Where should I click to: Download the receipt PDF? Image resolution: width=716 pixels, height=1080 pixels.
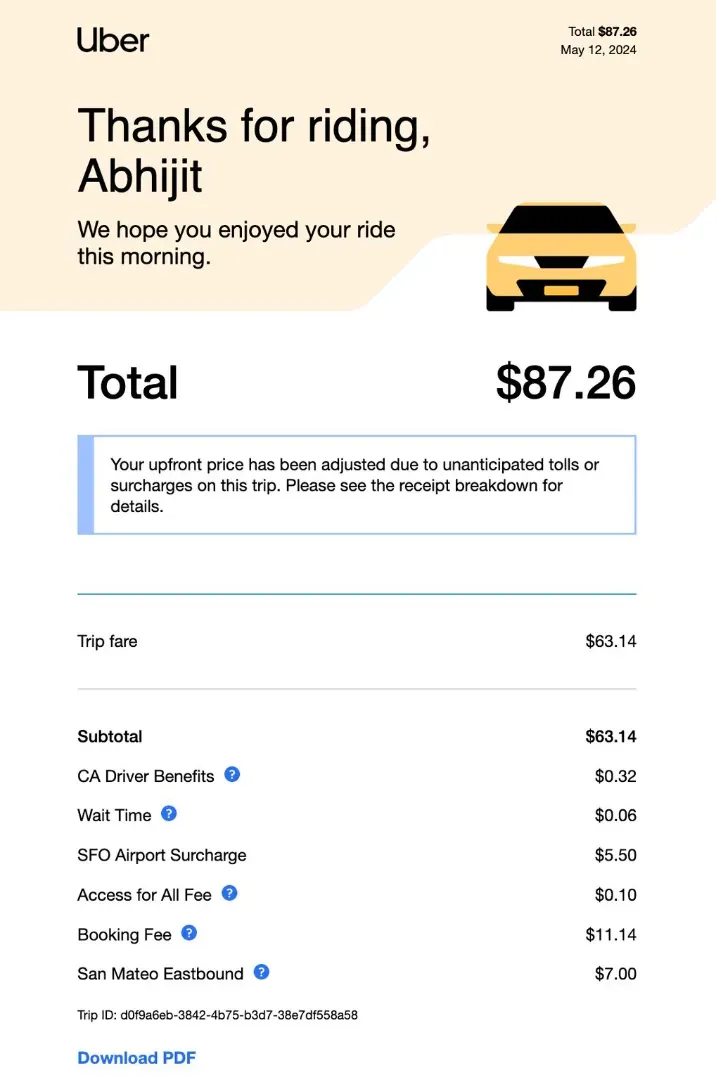(x=137, y=1058)
